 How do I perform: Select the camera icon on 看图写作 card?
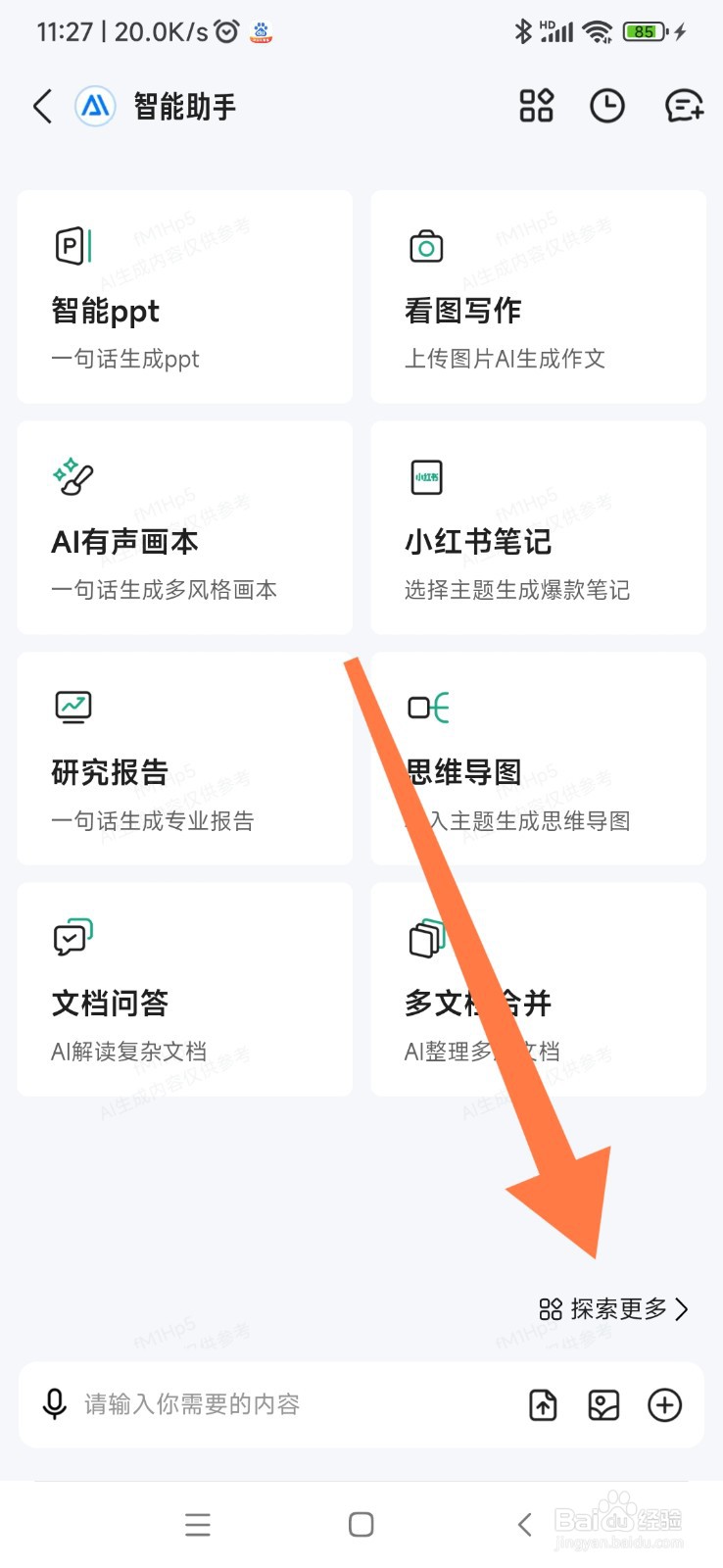pos(424,245)
